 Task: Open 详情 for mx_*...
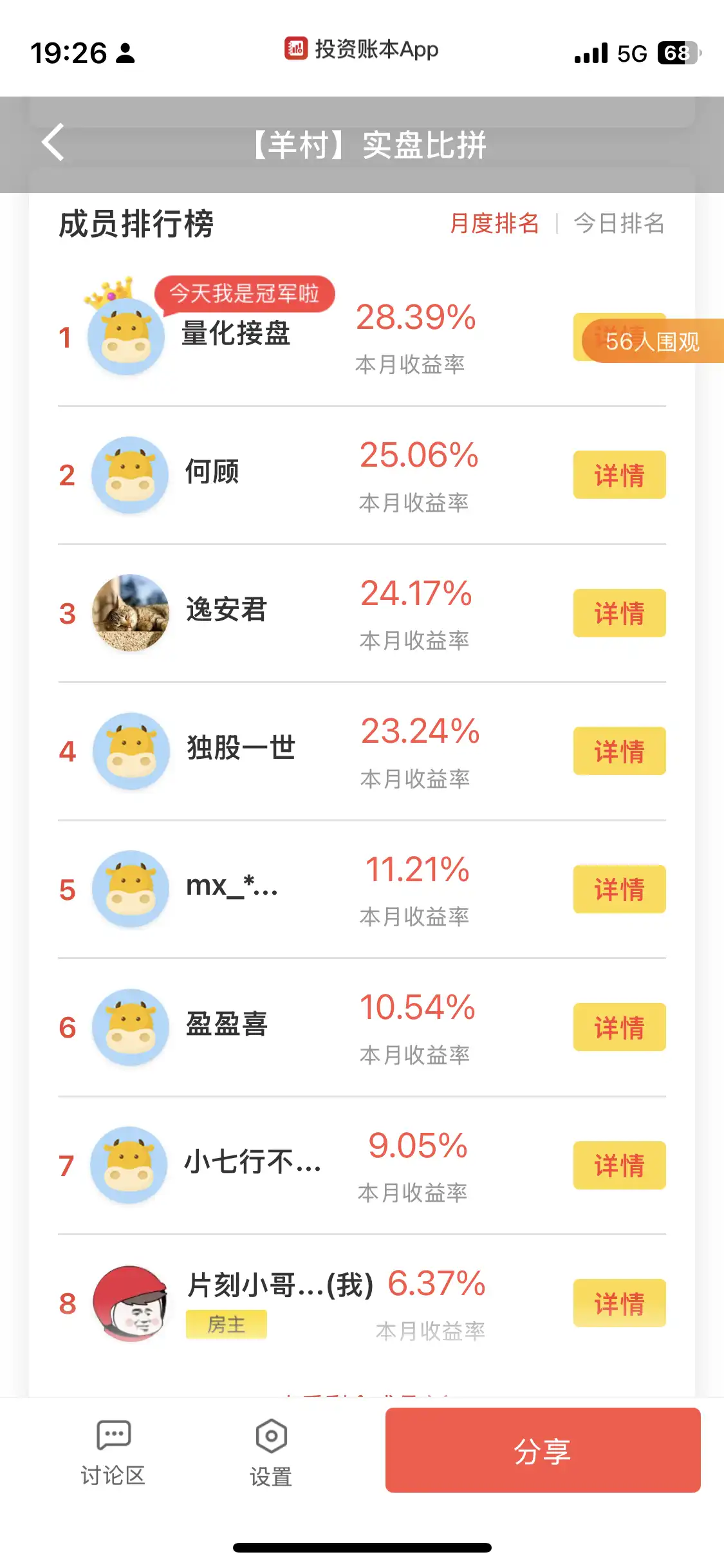point(619,889)
